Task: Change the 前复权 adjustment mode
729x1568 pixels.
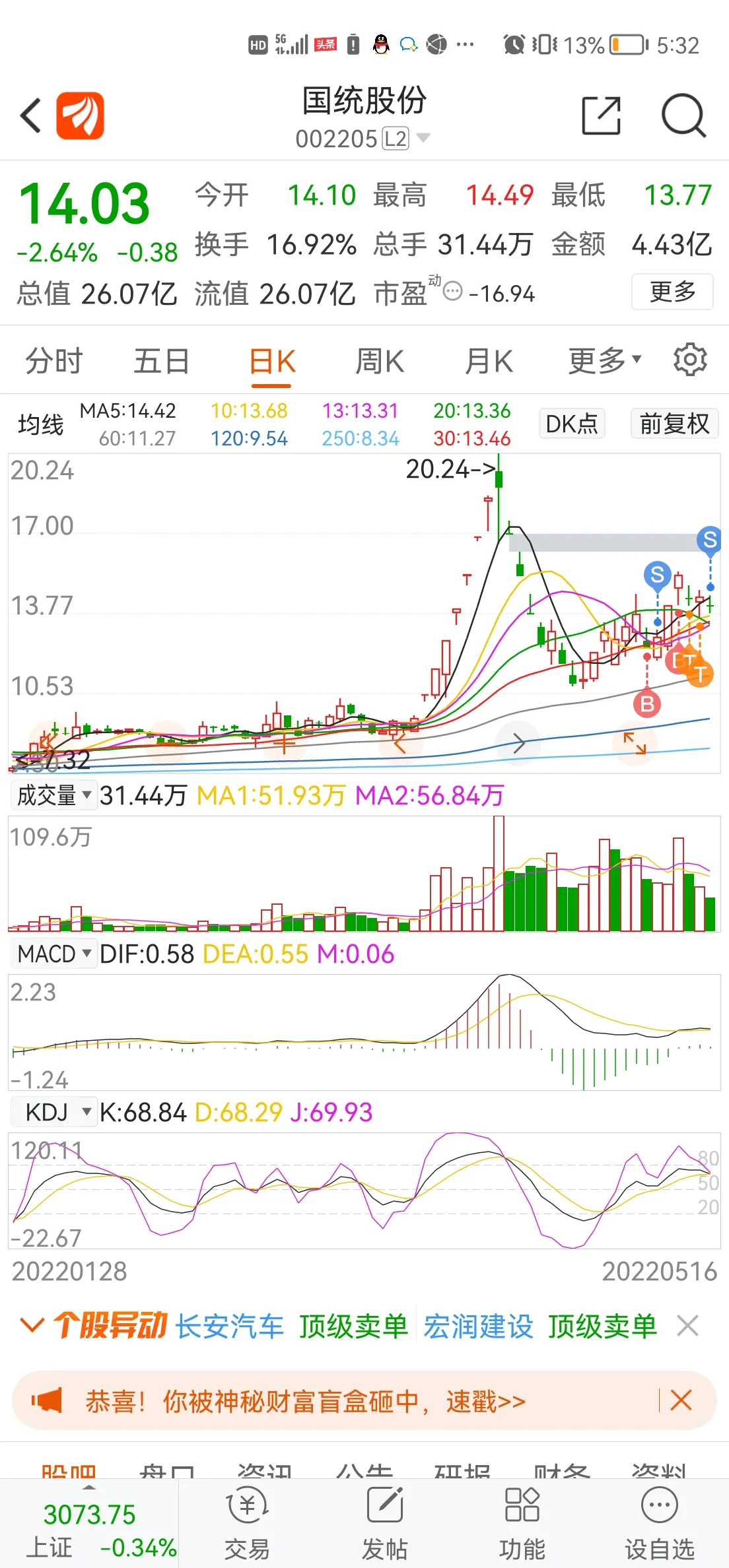Action: coord(674,424)
